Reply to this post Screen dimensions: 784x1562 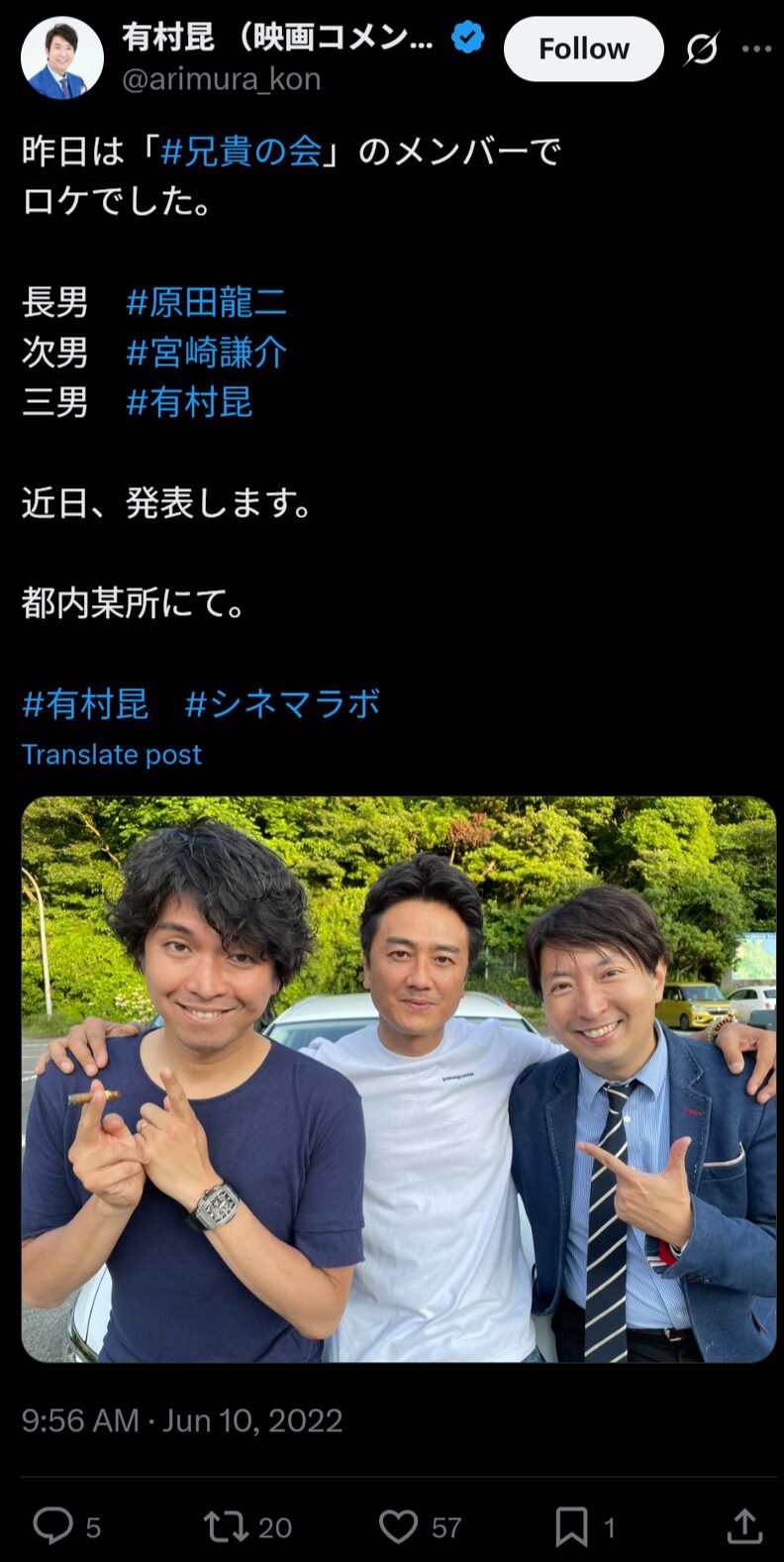pyautogui.click(x=53, y=1526)
